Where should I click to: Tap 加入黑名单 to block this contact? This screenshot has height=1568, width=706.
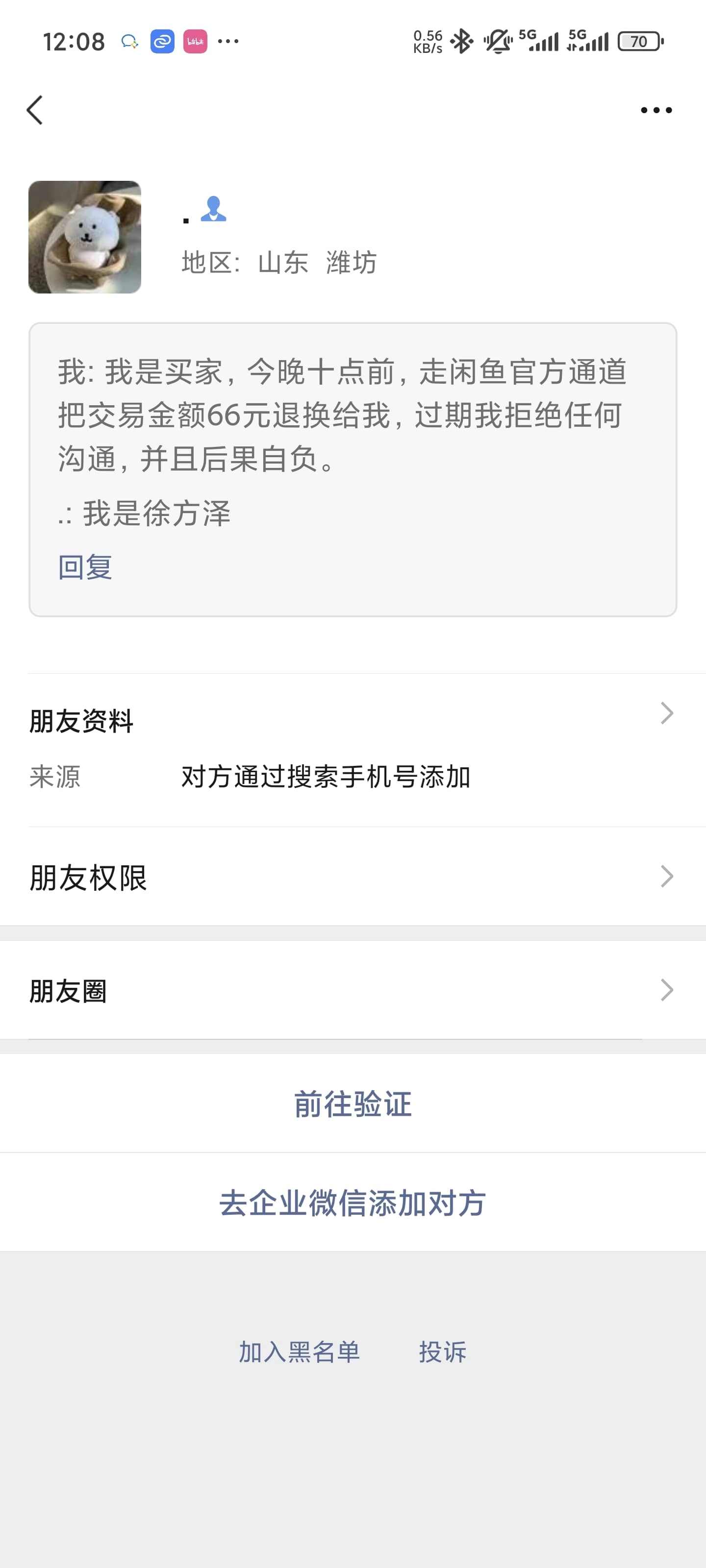(299, 1351)
